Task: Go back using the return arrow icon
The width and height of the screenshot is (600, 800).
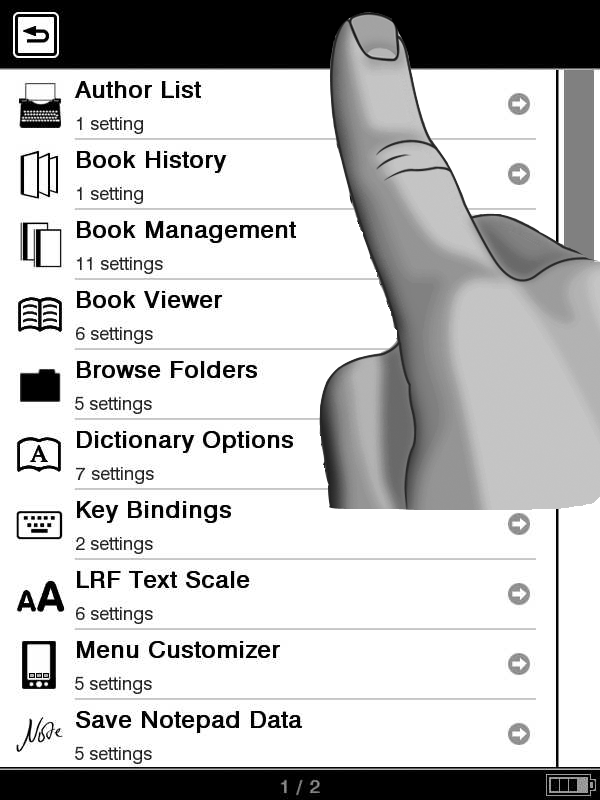Action: point(36,35)
